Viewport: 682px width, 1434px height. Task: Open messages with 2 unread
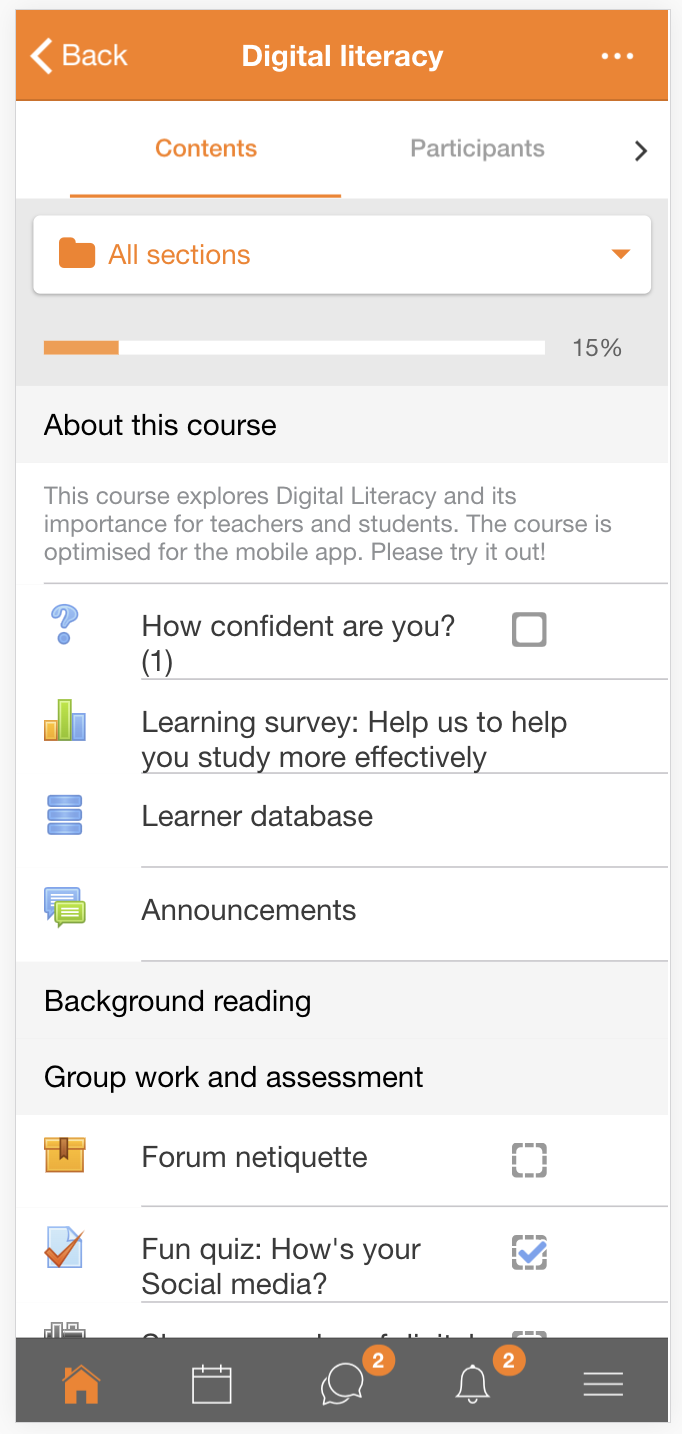343,1385
